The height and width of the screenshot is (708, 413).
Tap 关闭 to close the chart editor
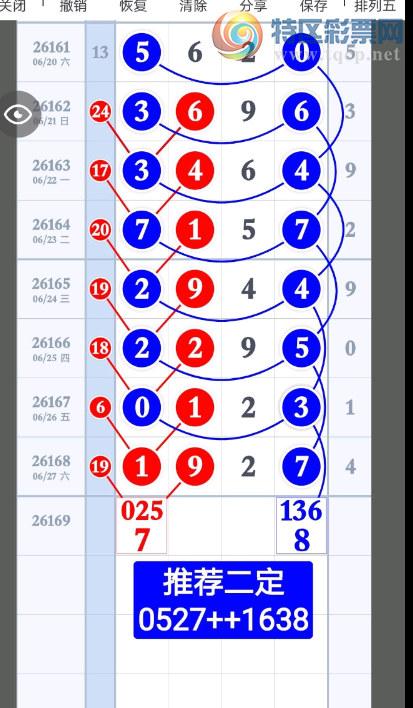[x=13, y=6]
